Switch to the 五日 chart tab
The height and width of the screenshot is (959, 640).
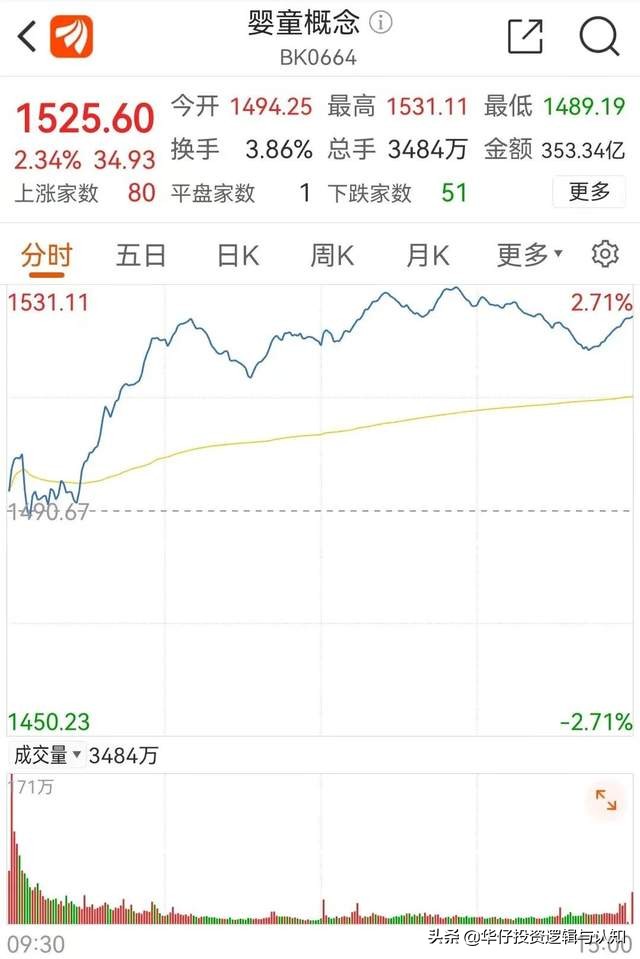pos(141,255)
